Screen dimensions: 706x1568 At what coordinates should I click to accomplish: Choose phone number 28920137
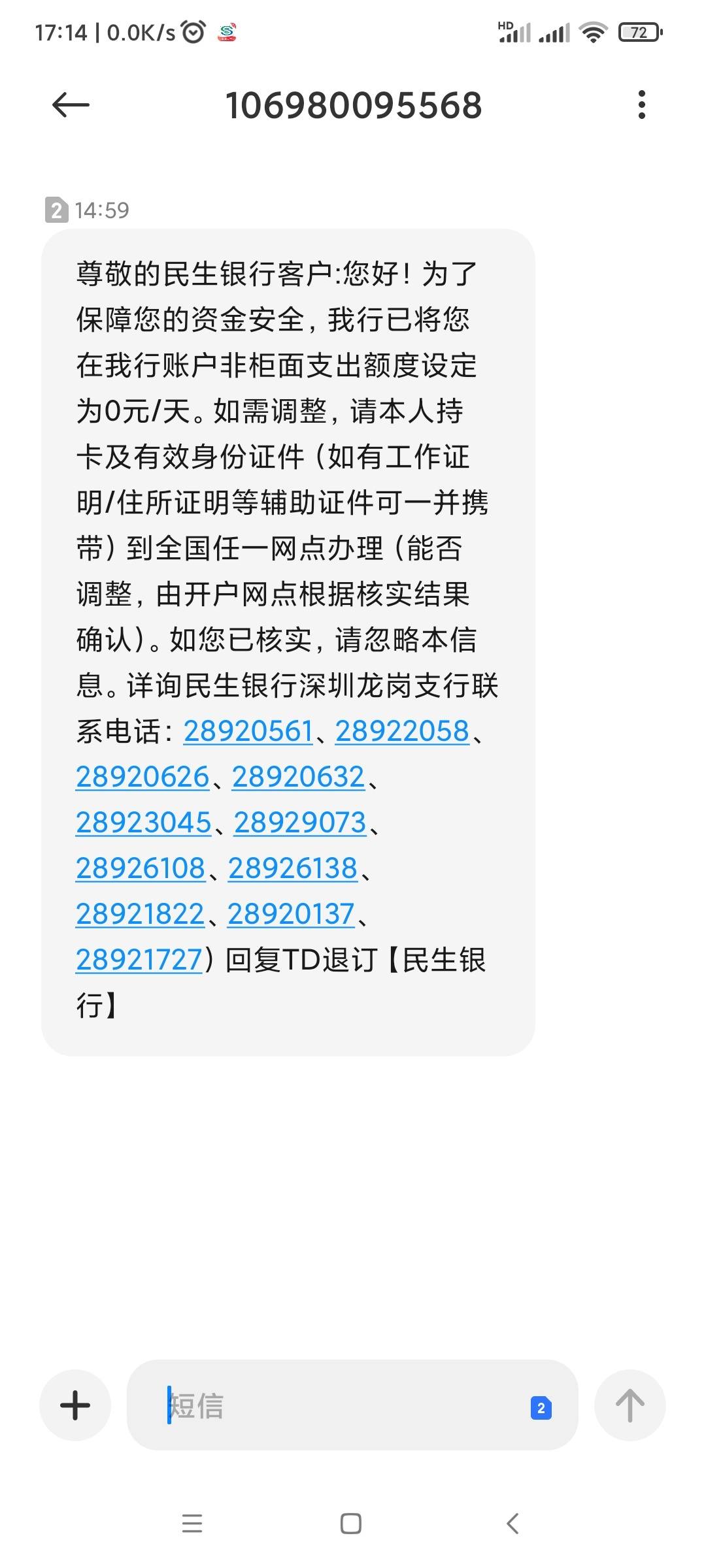(291, 914)
